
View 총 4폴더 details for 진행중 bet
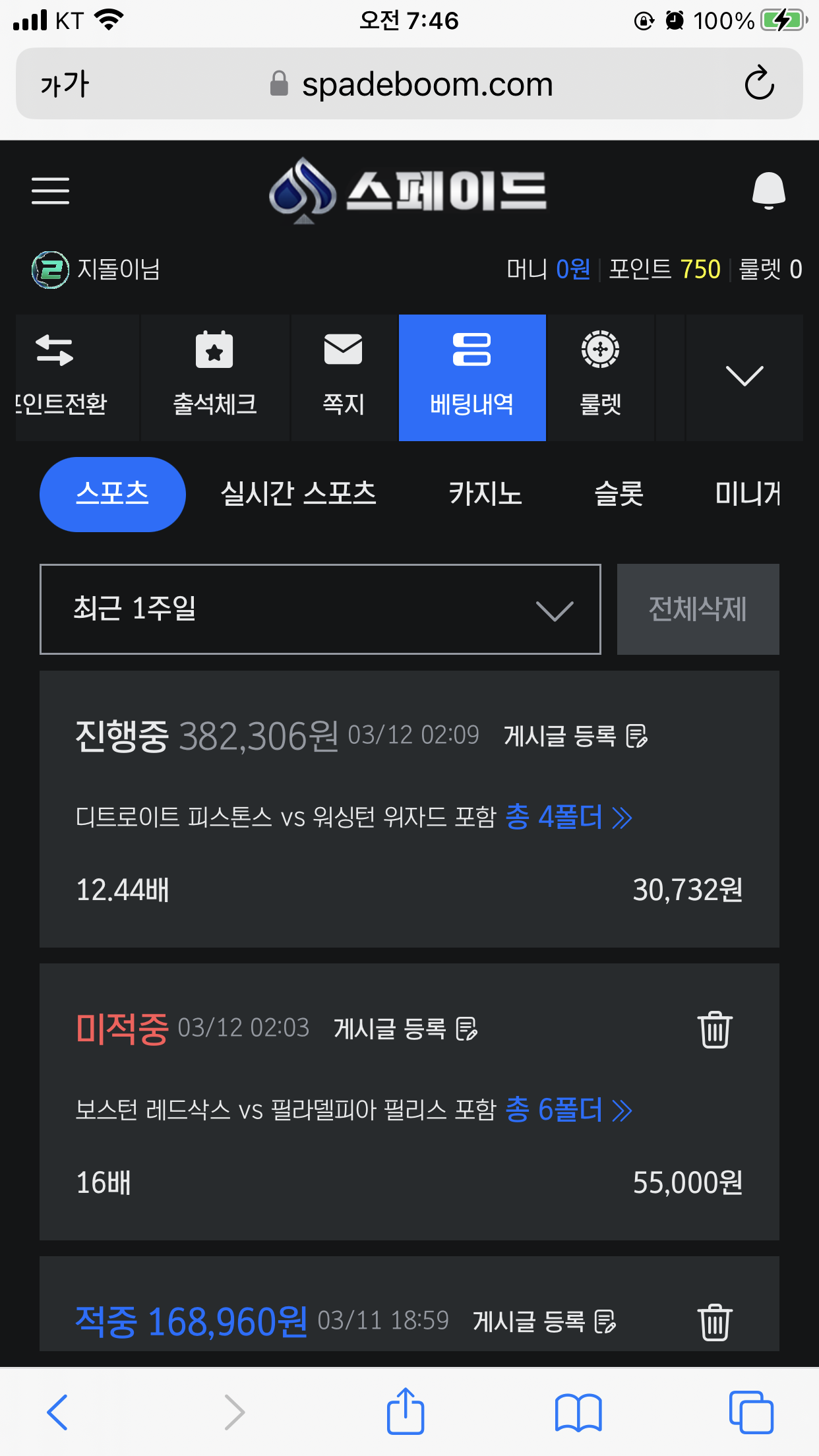[568, 818]
